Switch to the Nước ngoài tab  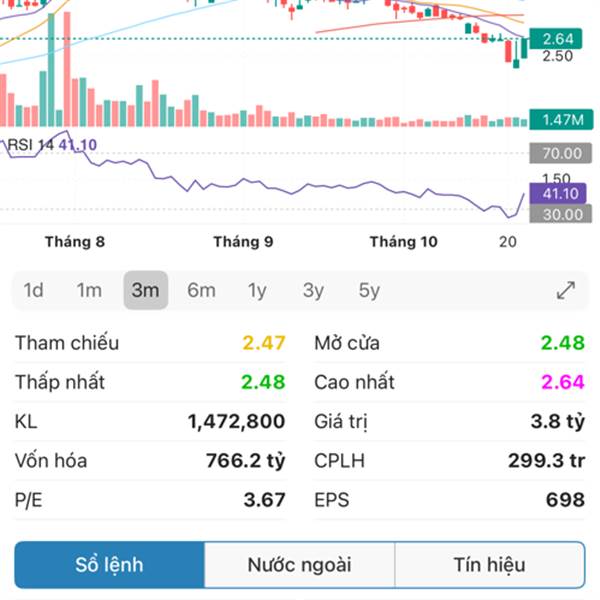click(x=300, y=565)
